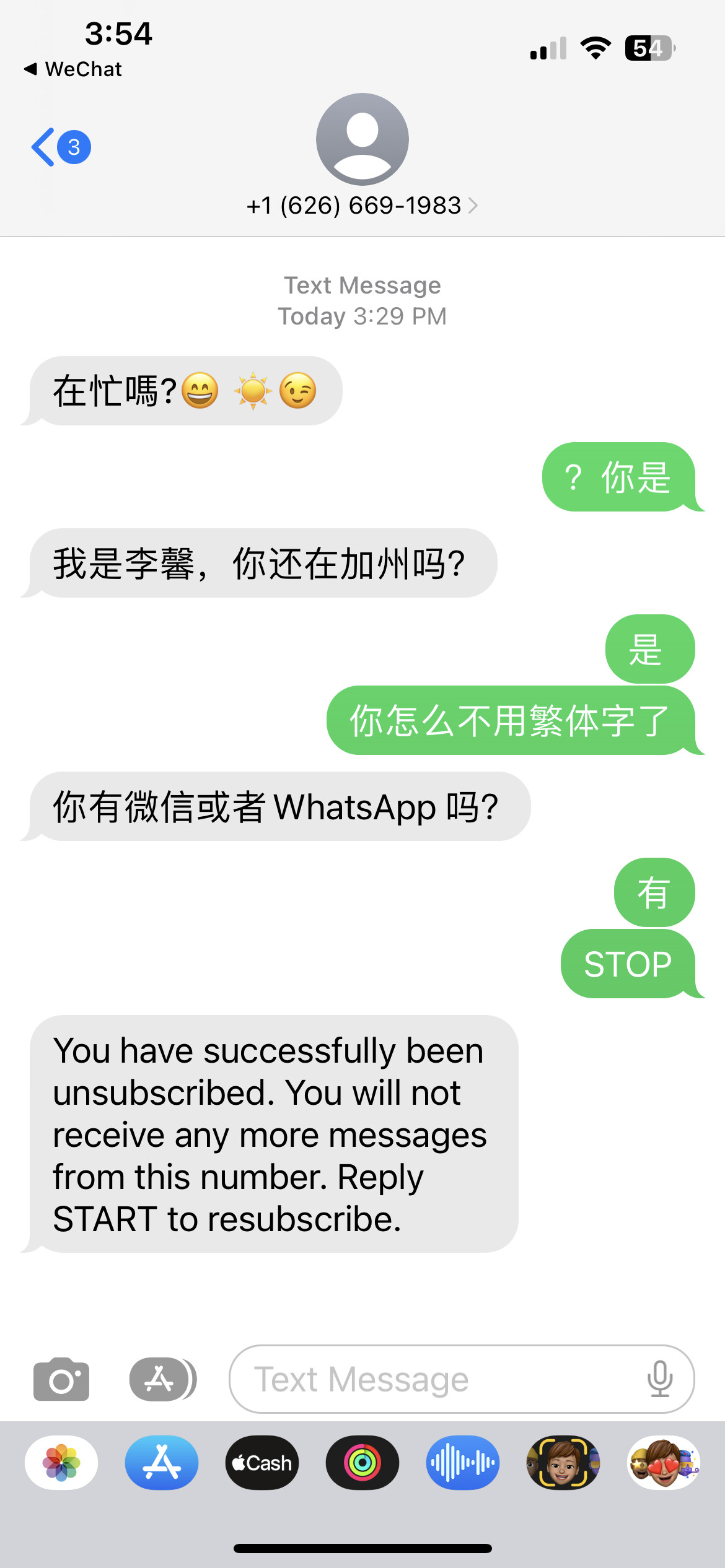Open the App Store iMessage app

[x=162, y=1463]
